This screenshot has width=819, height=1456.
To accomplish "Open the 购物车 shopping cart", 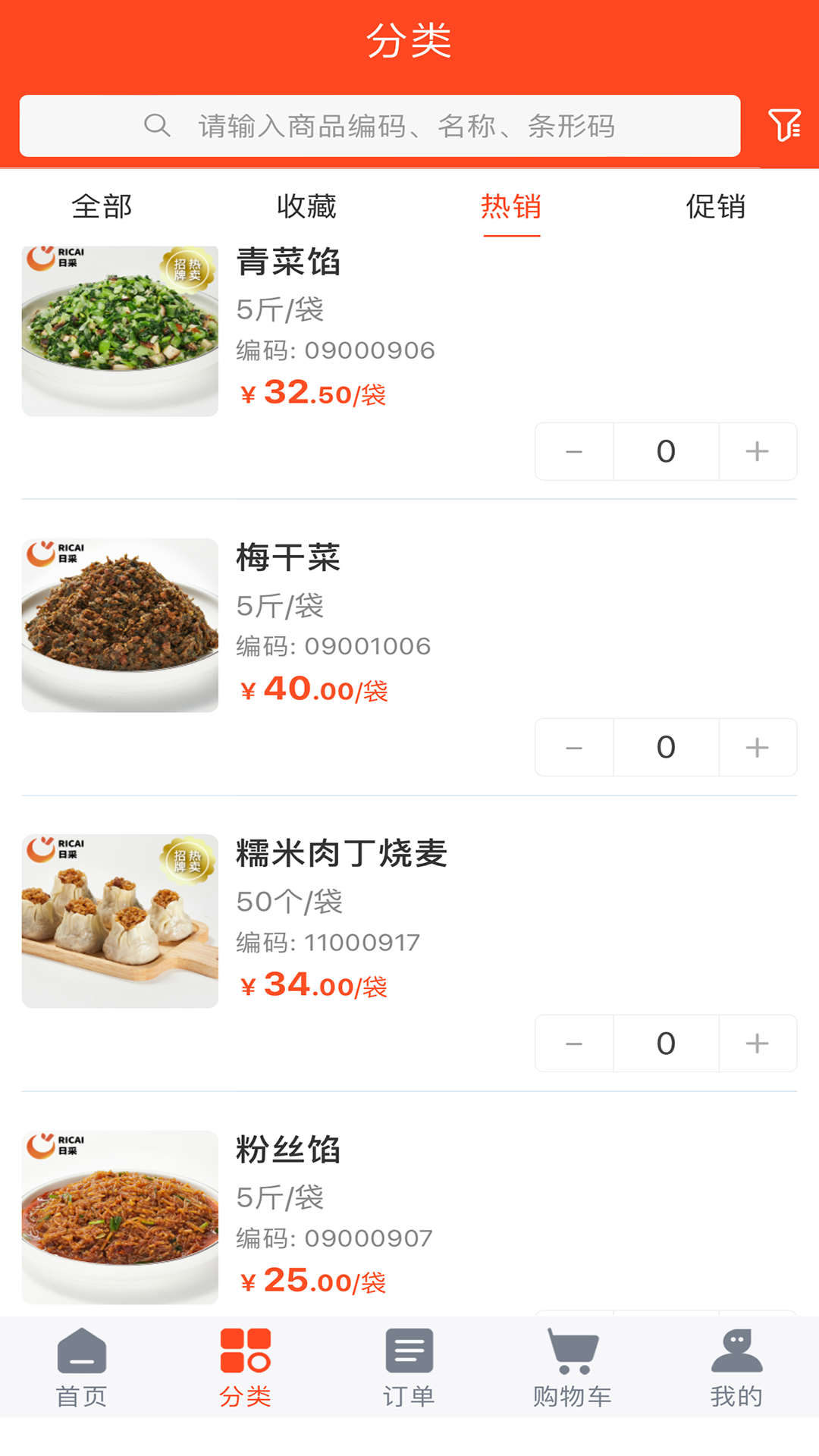I will tap(573, 1367).
